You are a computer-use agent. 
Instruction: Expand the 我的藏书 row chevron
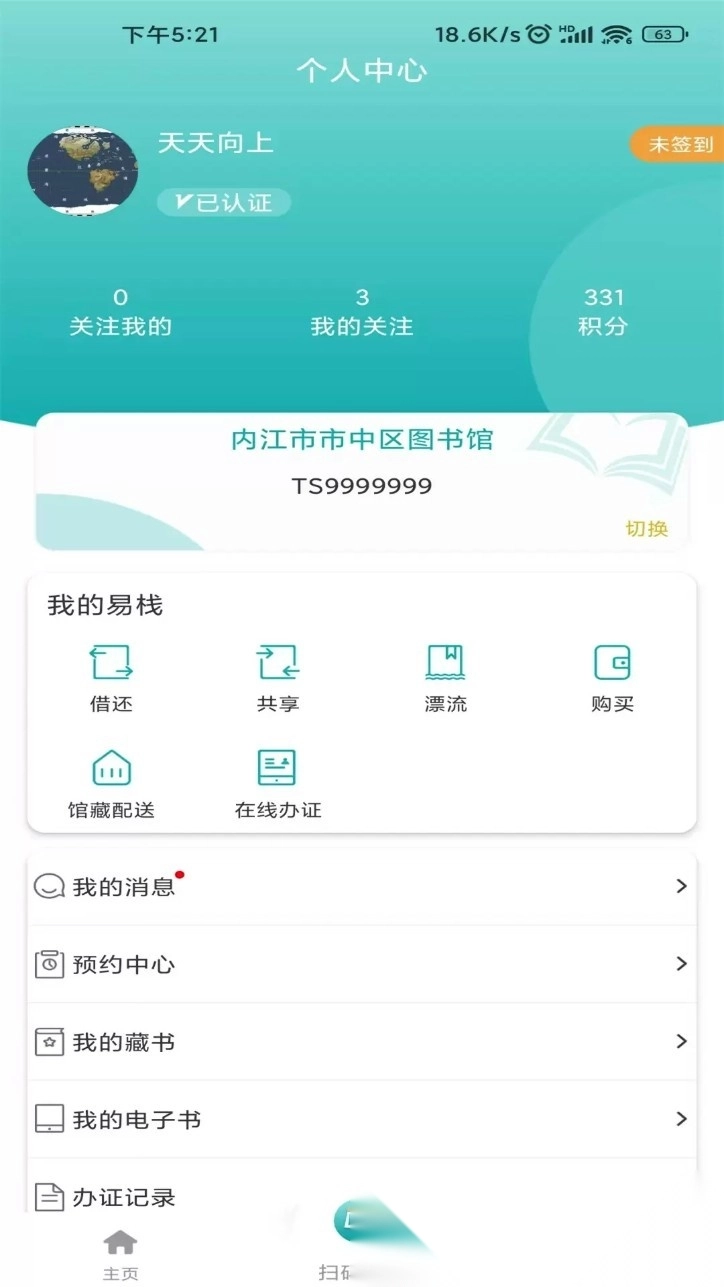click(x=684, y=1041)
